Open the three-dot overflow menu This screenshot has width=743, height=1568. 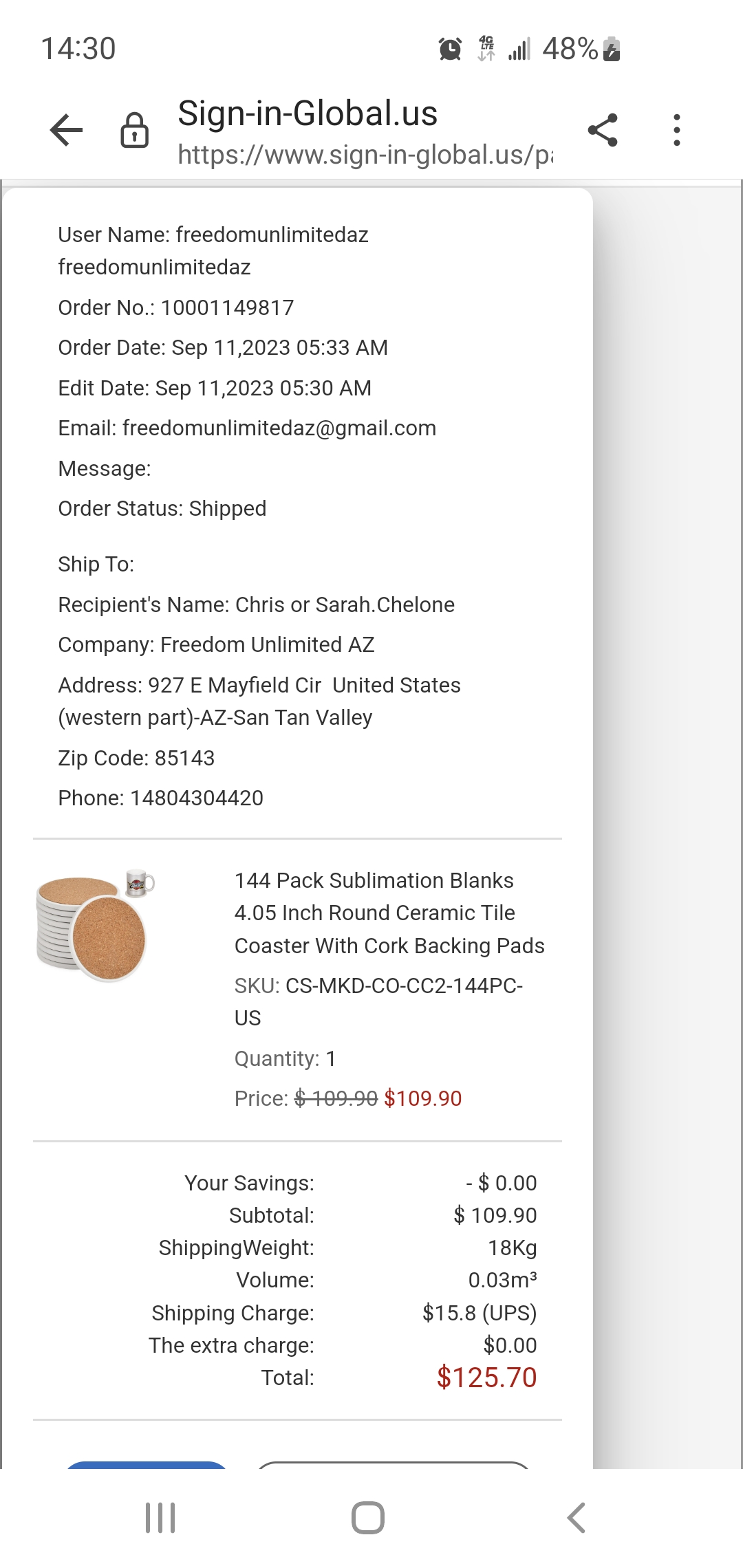pyautogui.click(x=677, y=130)
